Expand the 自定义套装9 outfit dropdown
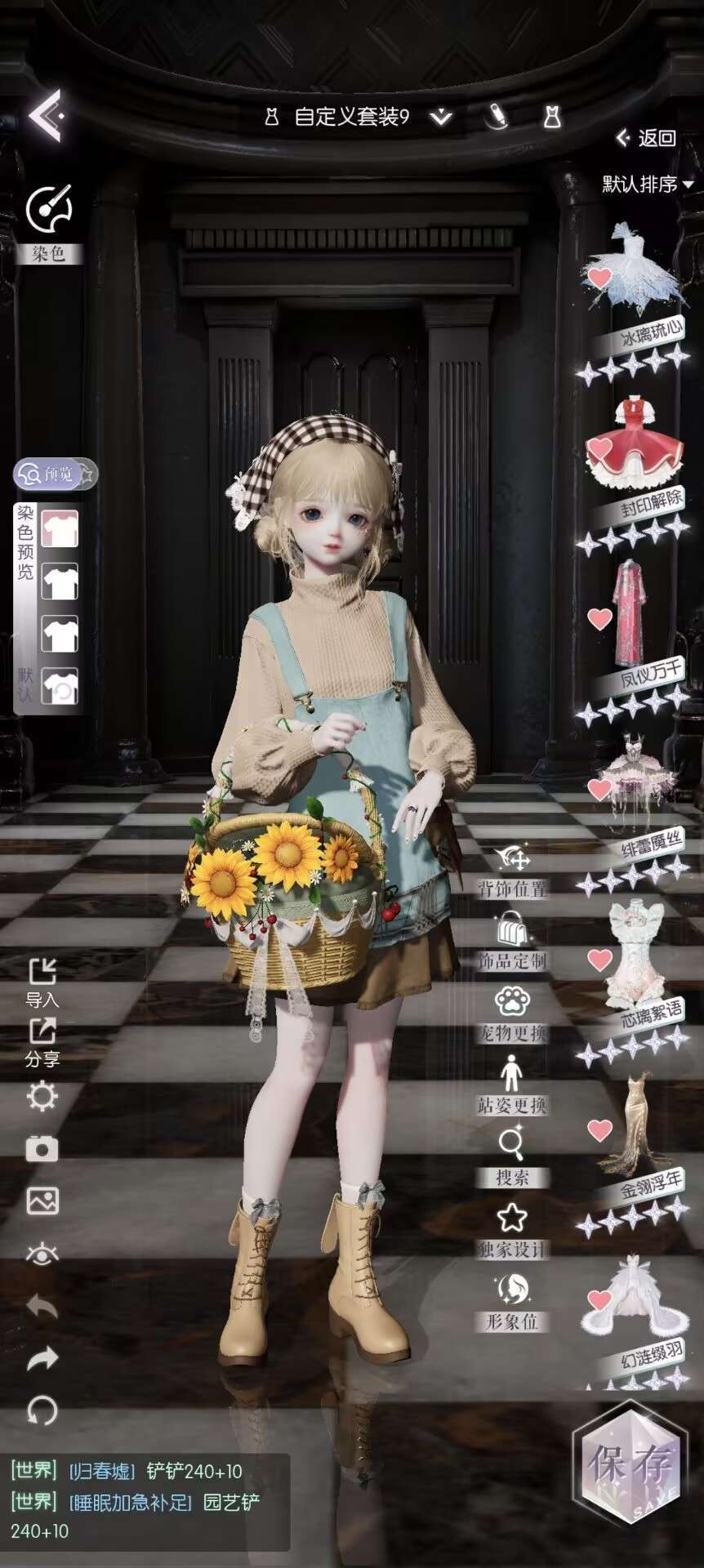This screenshot has width=704, height=1568. [x=441, y=118]
